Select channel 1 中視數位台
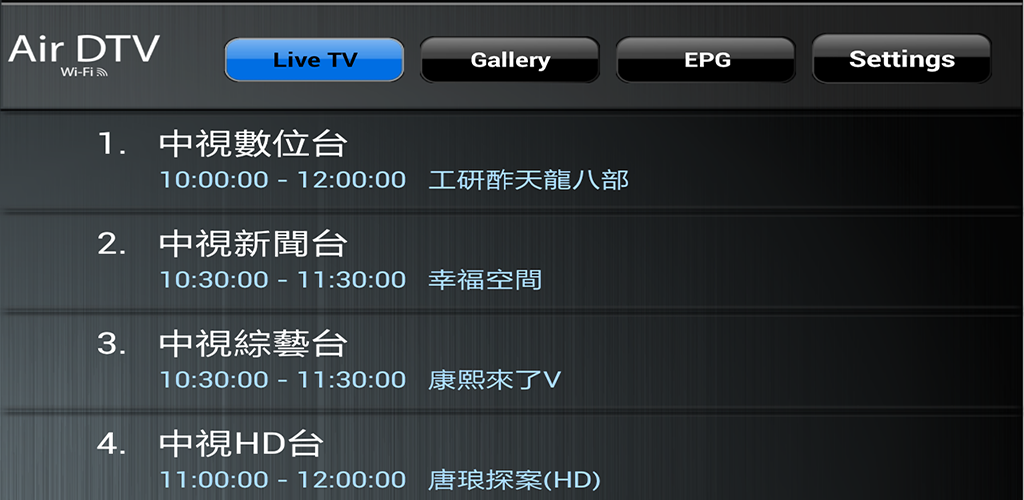The width and height of the screenshot is (1024, 500). 253,145
